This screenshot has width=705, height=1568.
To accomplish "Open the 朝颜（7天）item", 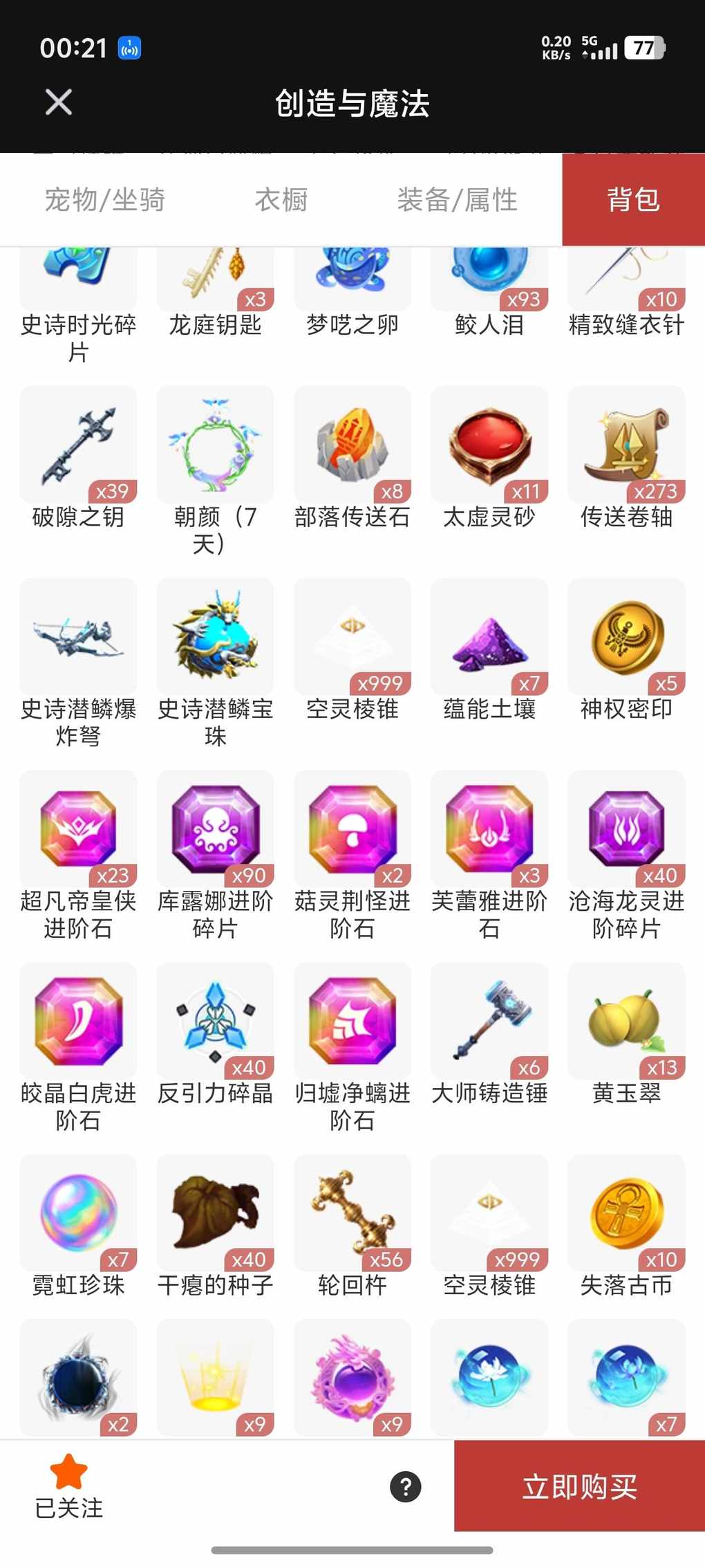I will (x=215, y=446).
